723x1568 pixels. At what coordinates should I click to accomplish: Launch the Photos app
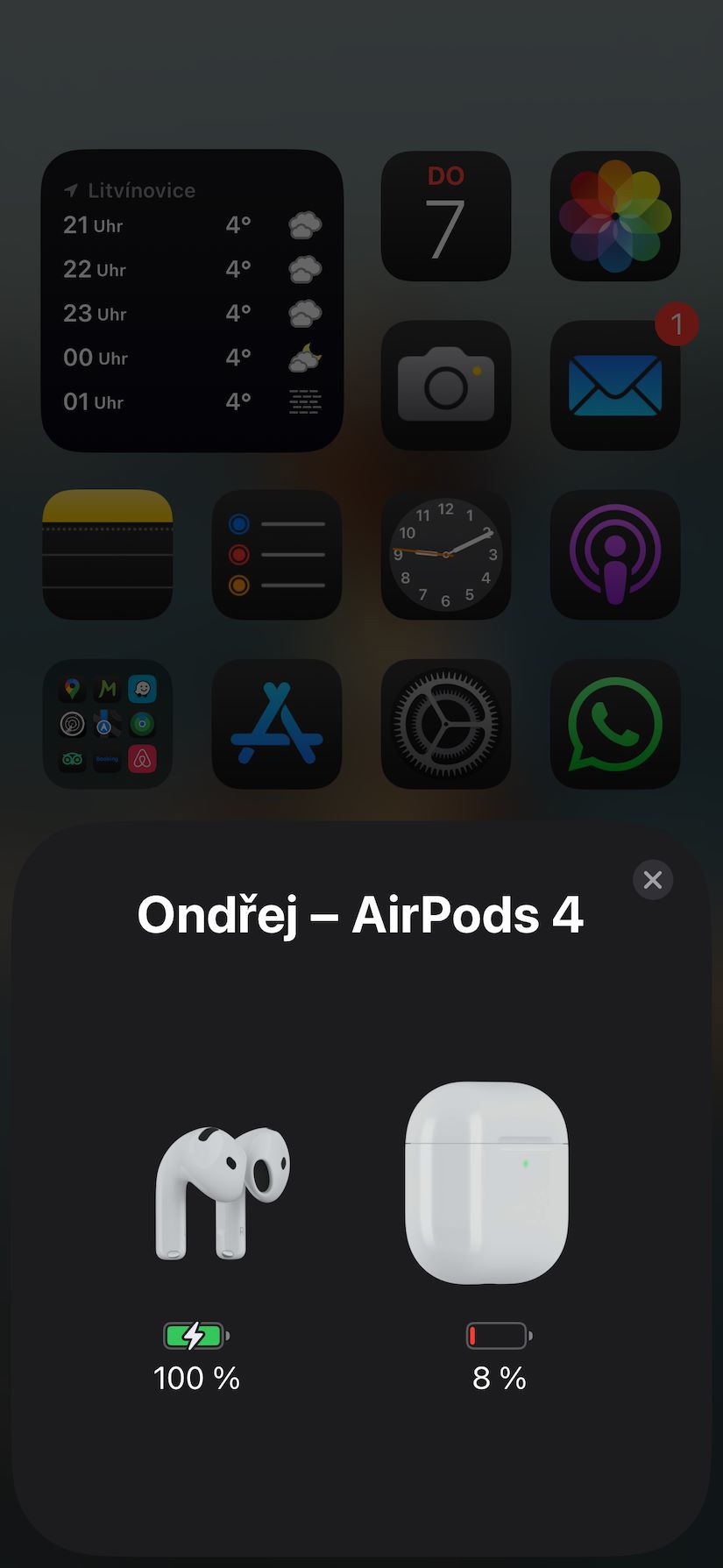[614, 216]
